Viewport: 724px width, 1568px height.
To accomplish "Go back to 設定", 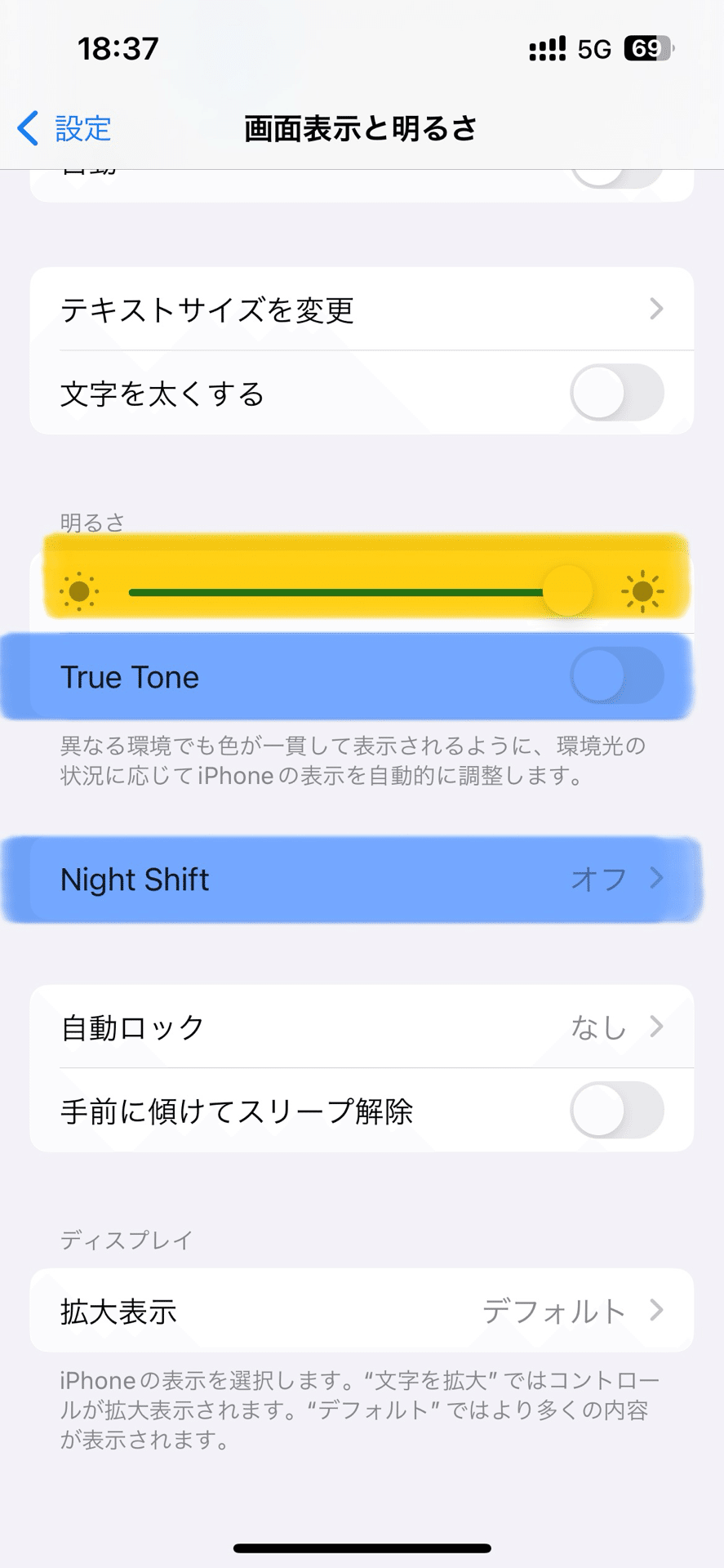I will point(65,128).
